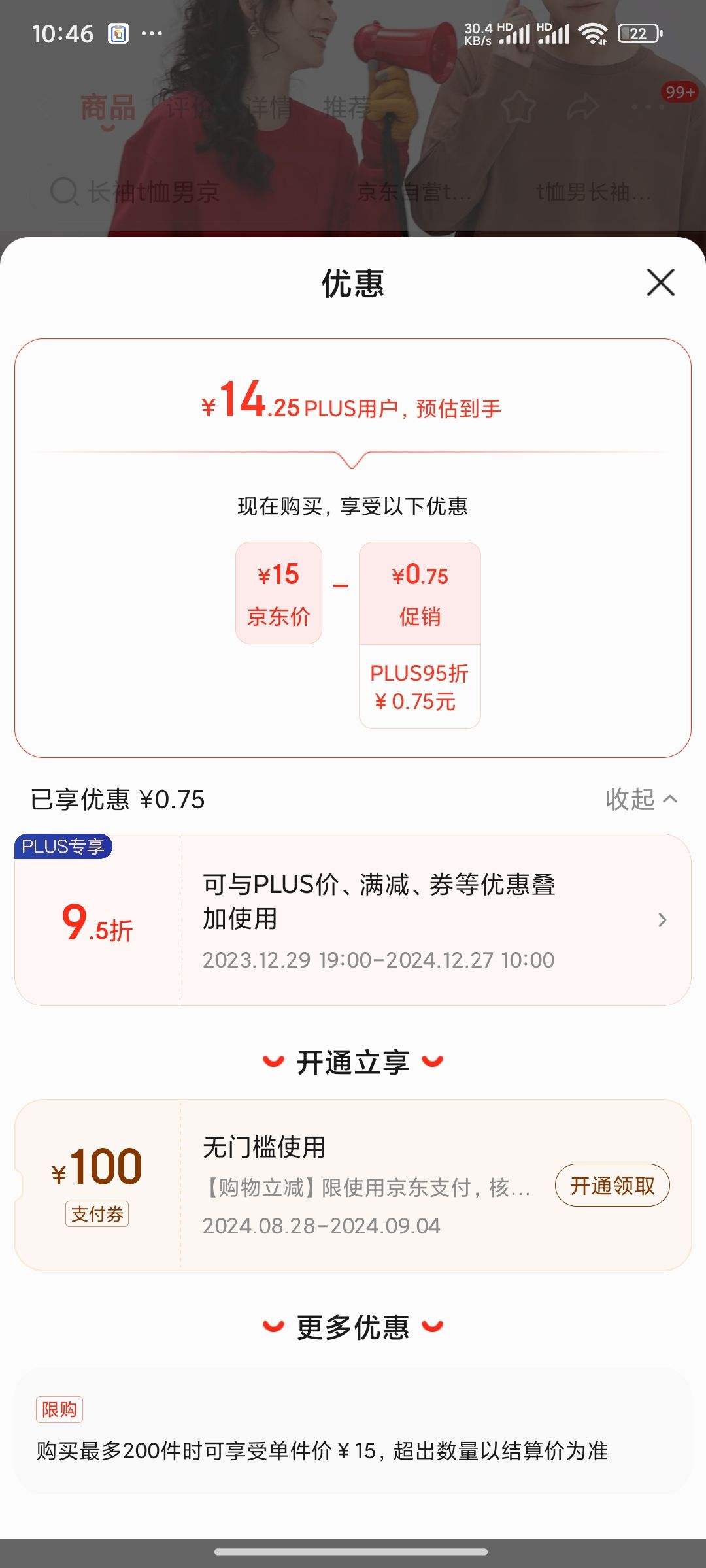Collapse the applied discounts with 收起
The image size is (706, 1568).
(641, 799)
